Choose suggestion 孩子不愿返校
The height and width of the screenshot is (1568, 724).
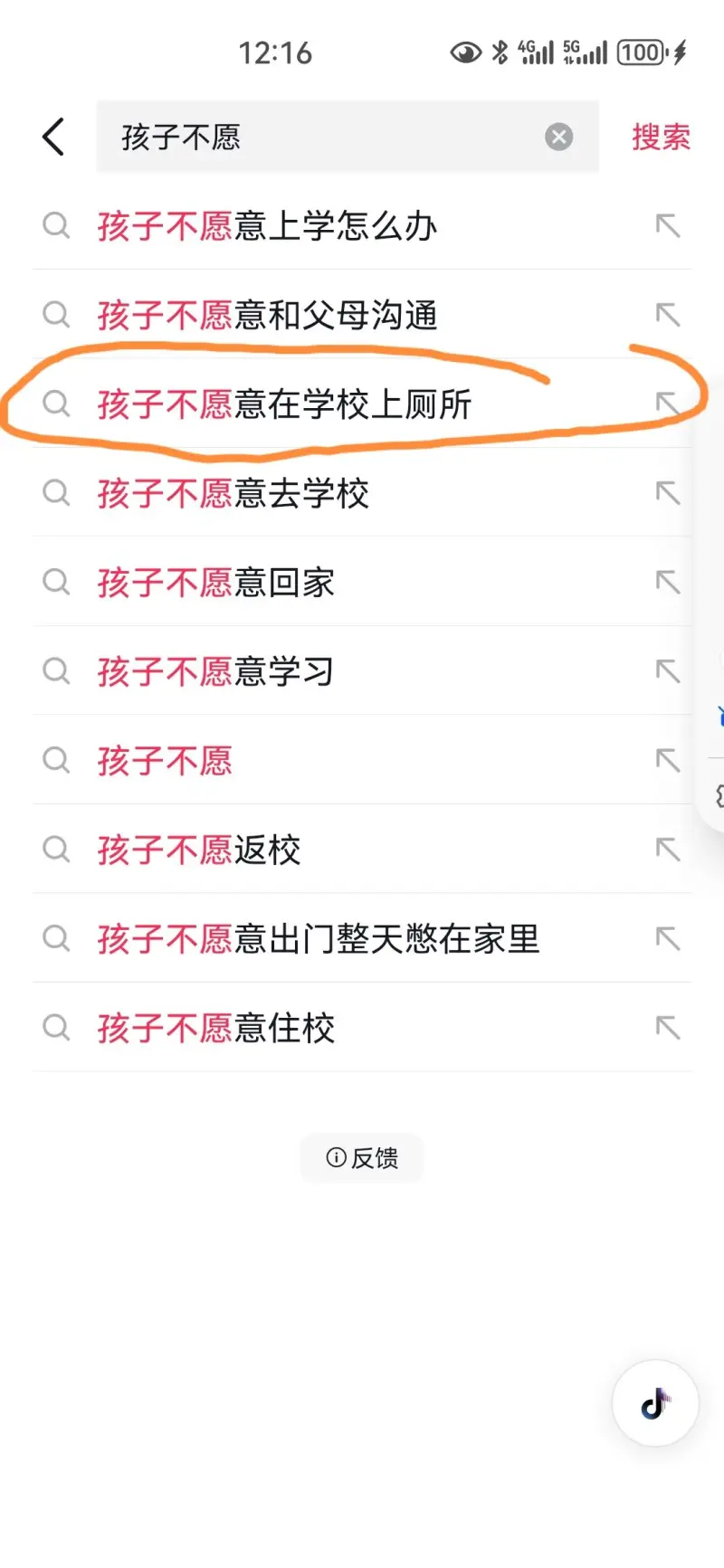199,850
